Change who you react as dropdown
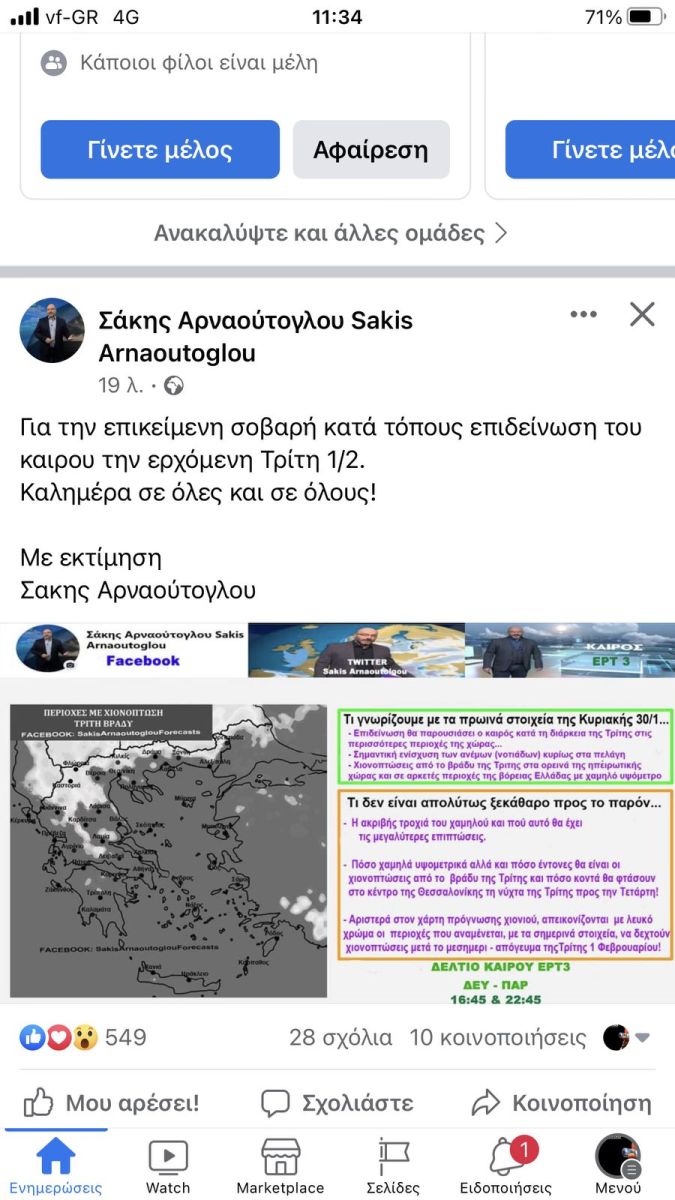 (627, 1037)
